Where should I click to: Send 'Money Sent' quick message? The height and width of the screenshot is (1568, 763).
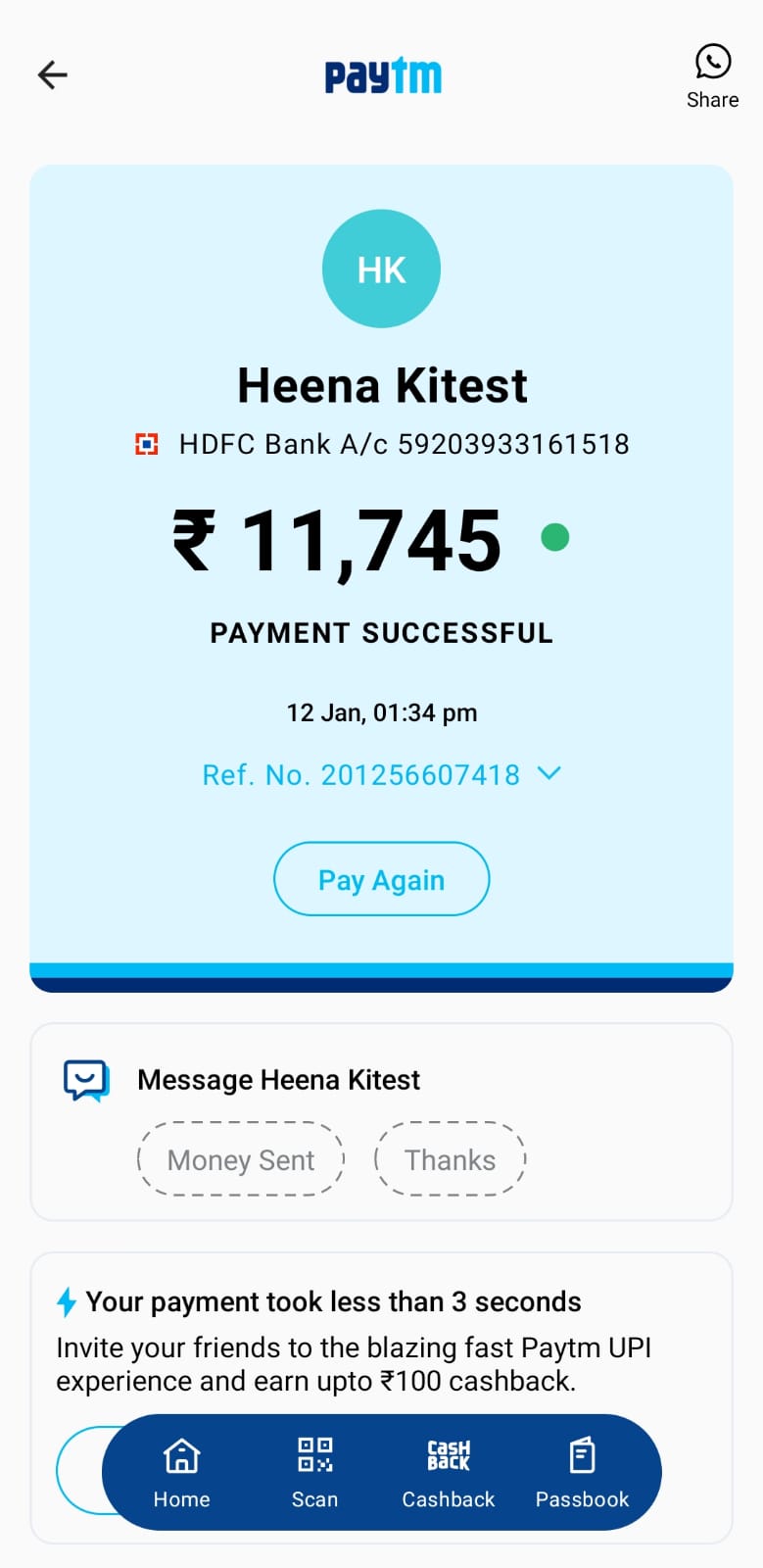[241, 1159]
